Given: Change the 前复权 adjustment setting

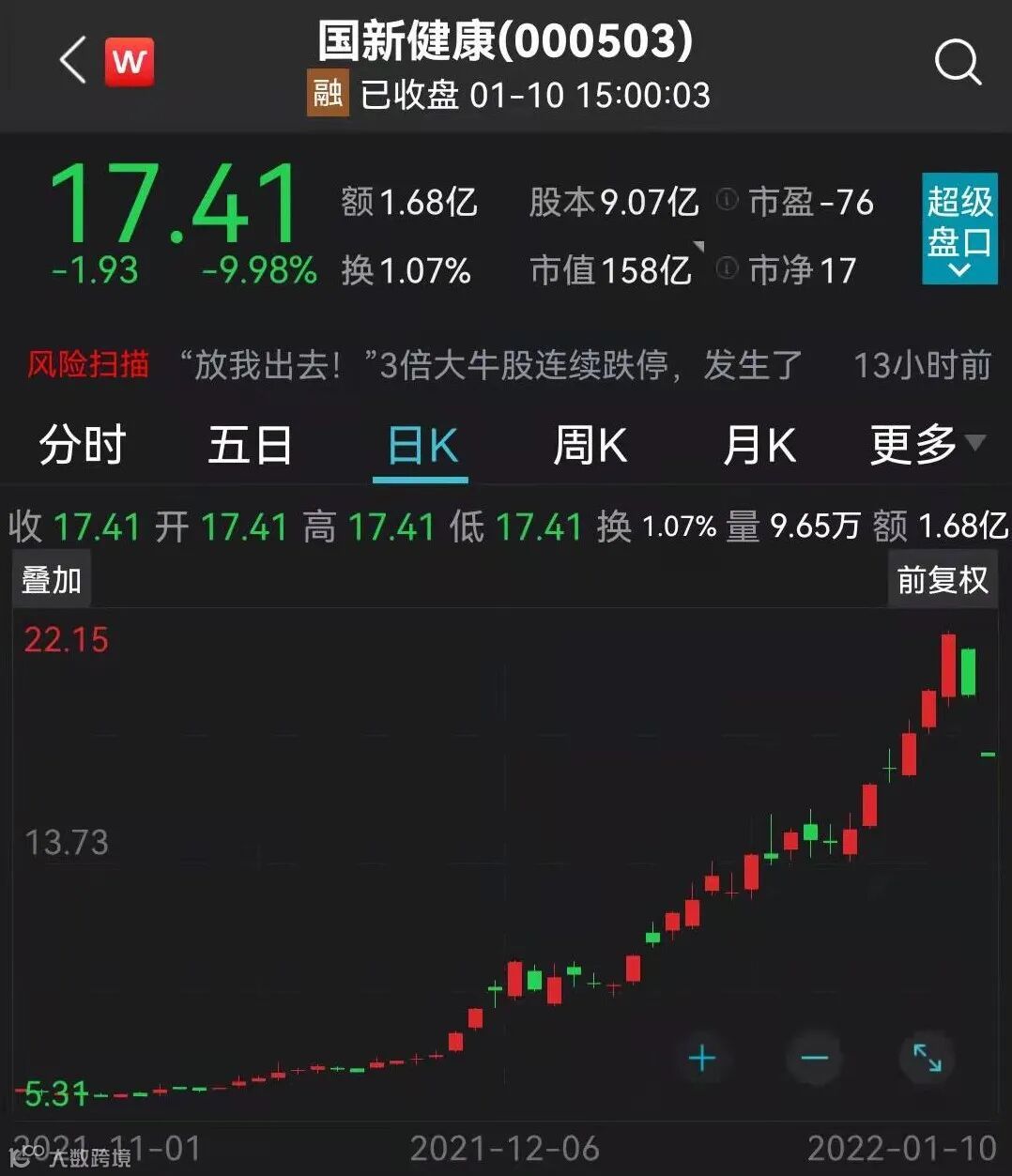Looking at the screenshot, I should [x=942, y=580].
